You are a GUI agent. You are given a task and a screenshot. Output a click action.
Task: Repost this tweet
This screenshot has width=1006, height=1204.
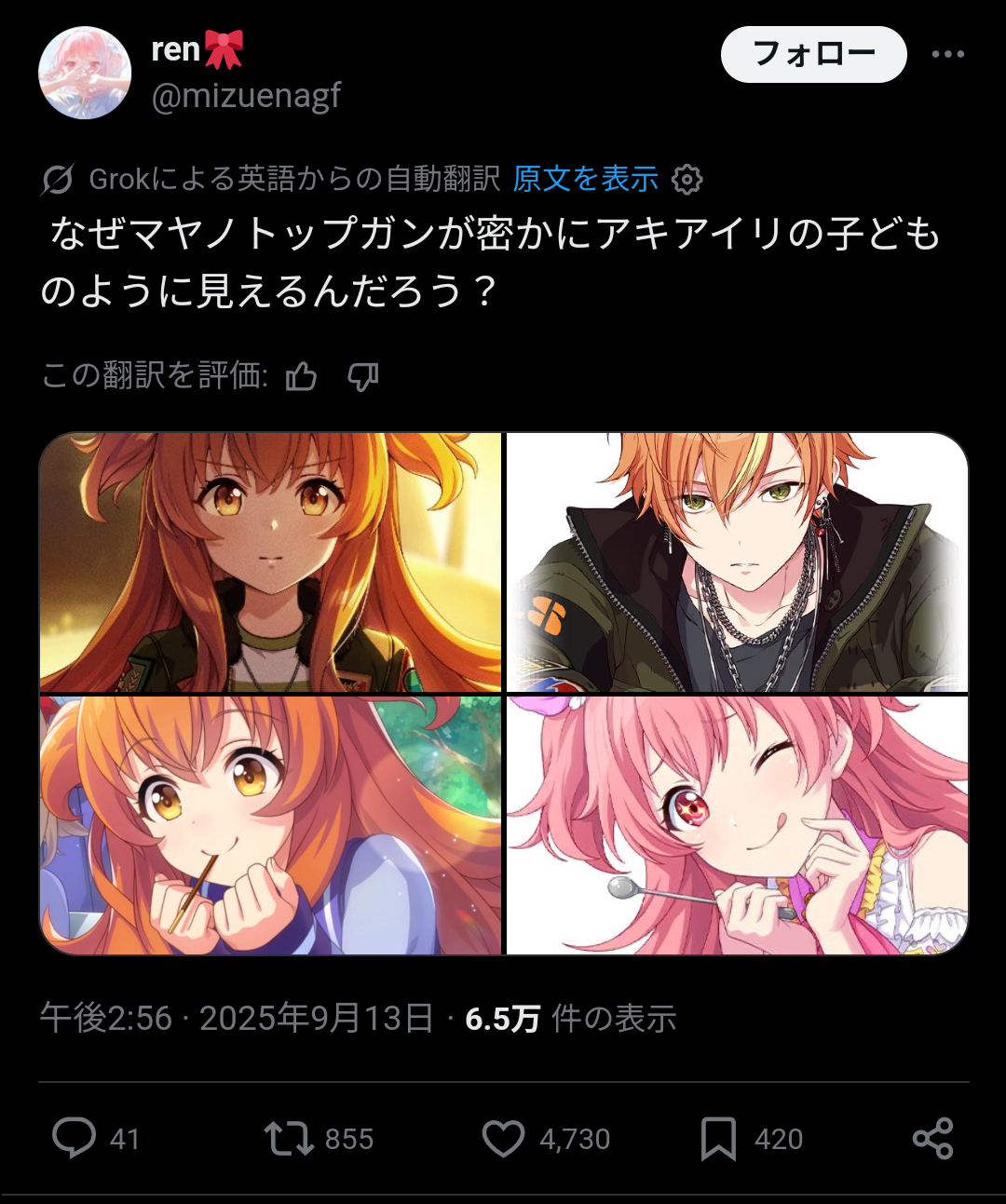[x=289, y=1138]
